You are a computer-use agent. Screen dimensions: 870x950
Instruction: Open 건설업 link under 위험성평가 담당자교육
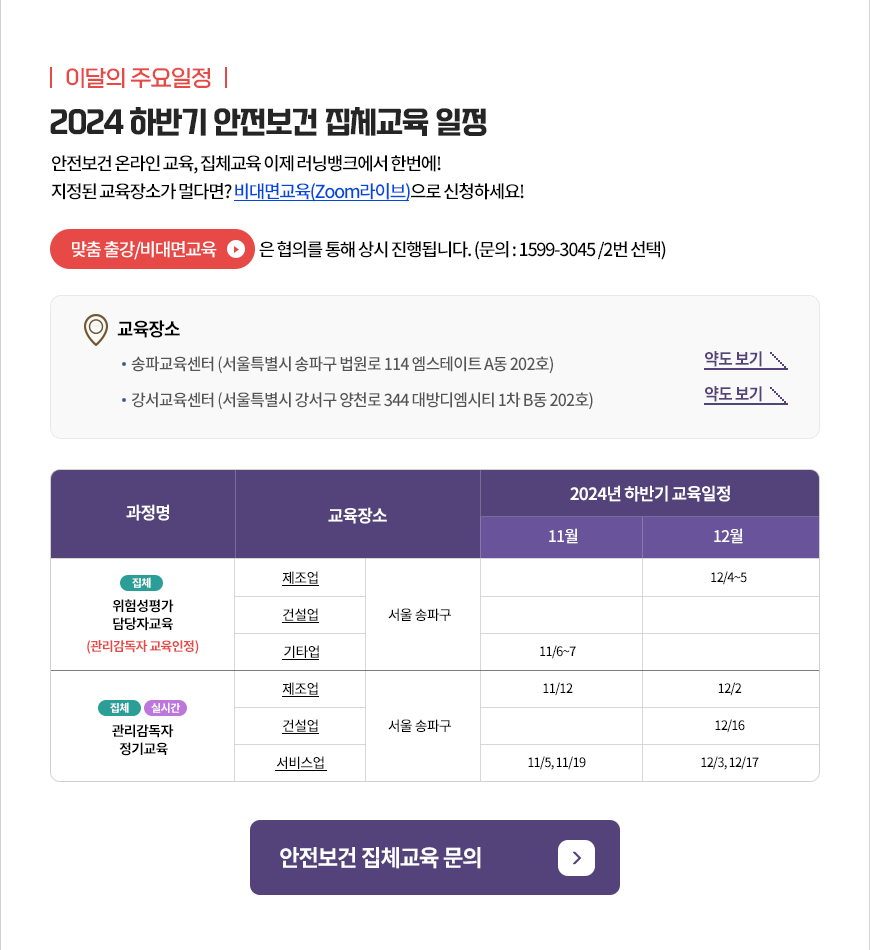(x=300, y=614)
